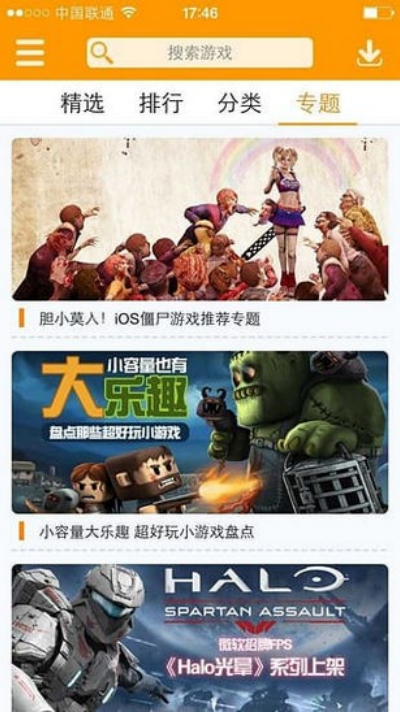Tap the 搜索游戏 search field
This screenshot has height=712, width=400.
pyautogui.click(x=200, y=53)
